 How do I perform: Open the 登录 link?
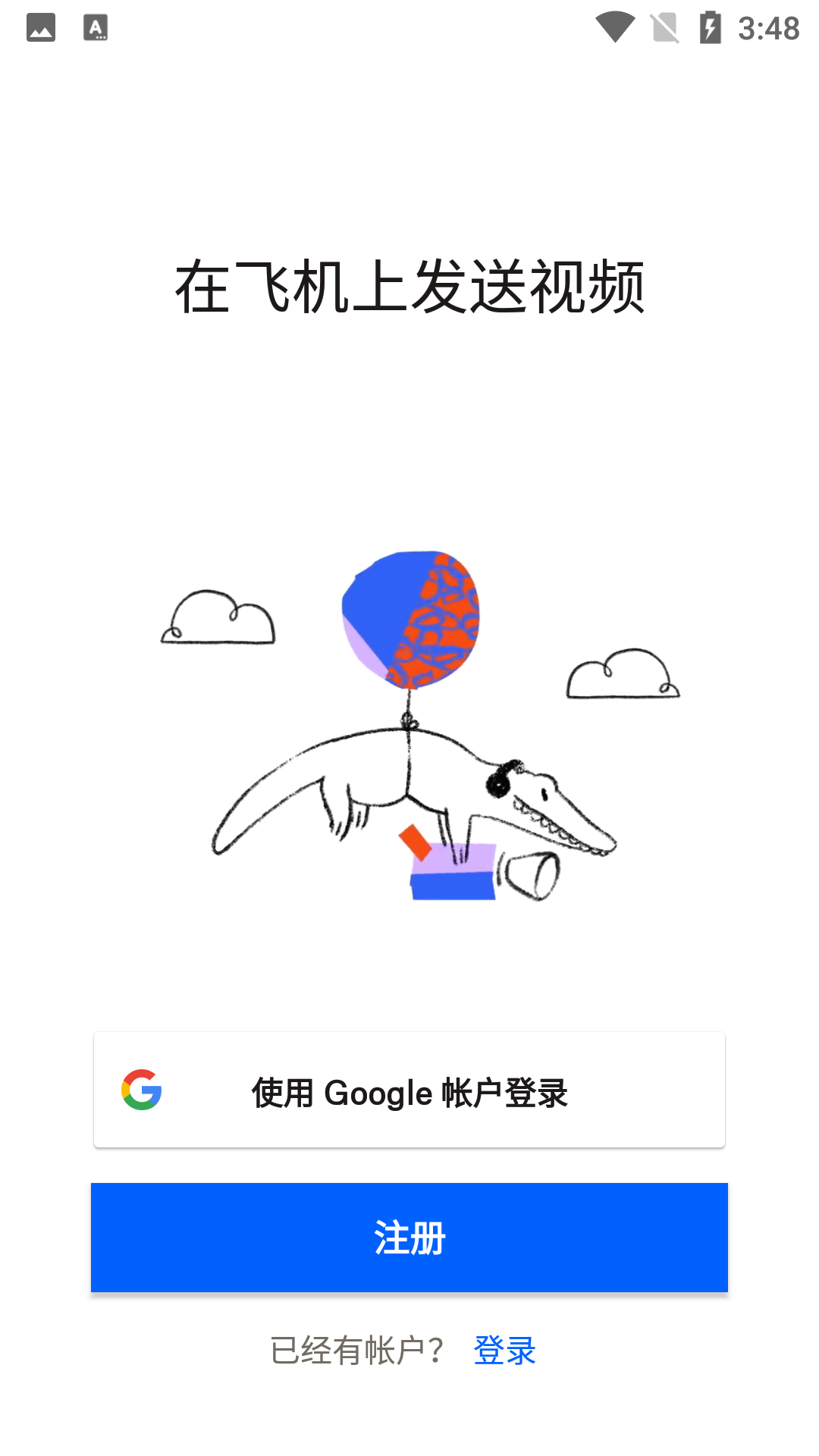[504, 1351]
